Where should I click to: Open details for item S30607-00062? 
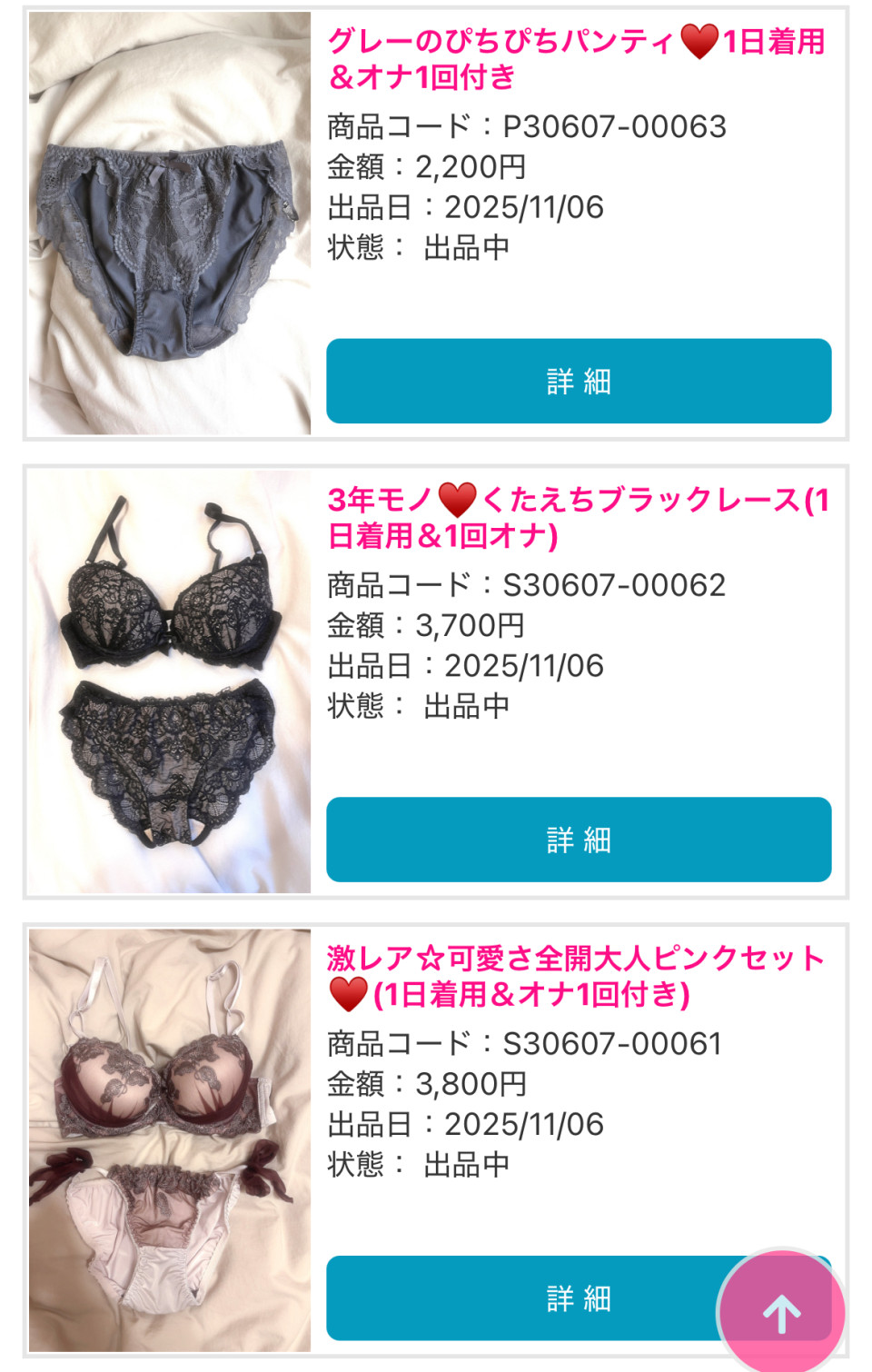pyautogui.click(x=579, y=840)
